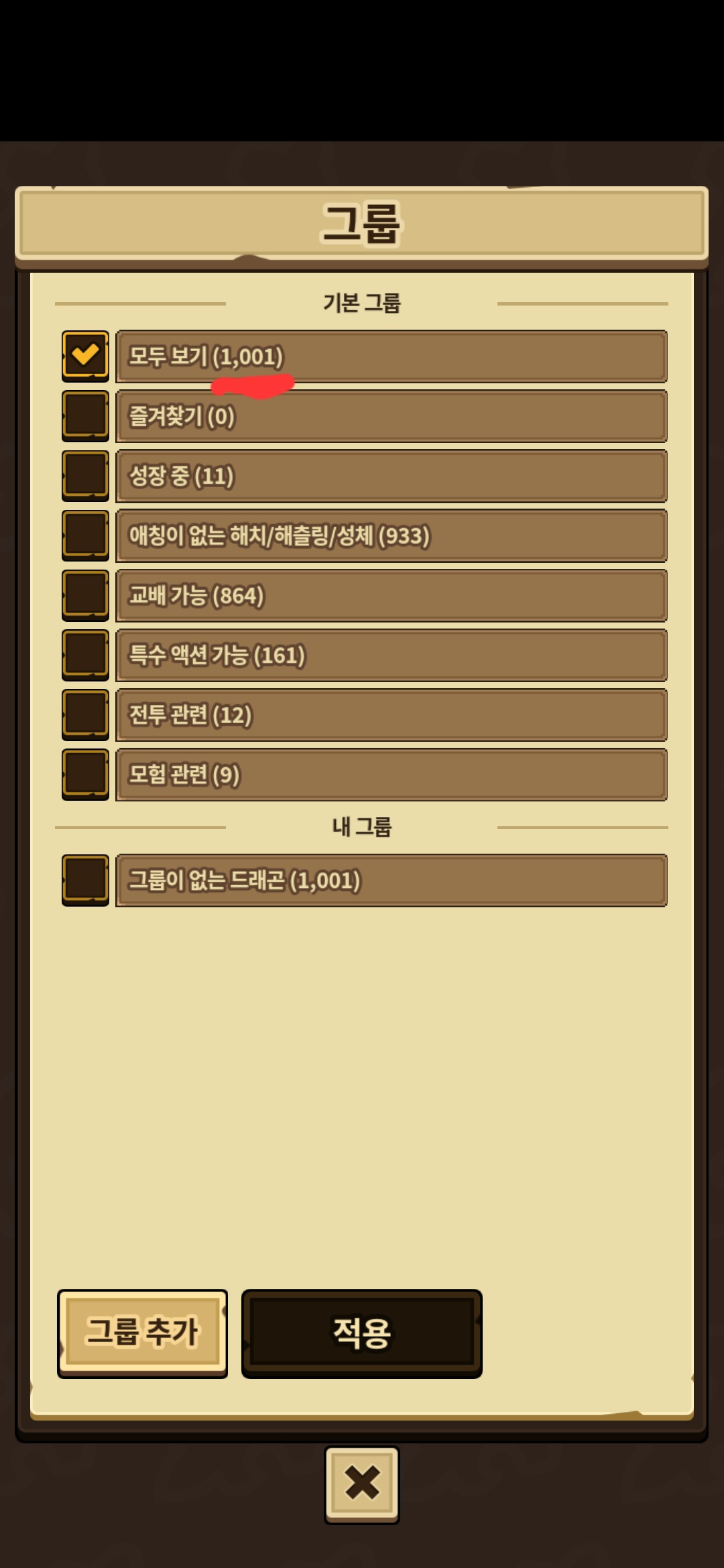724x1568 pixels.
Task: Enable the 교배 가능 filter checkbox
Action: (x=85, y=594)
